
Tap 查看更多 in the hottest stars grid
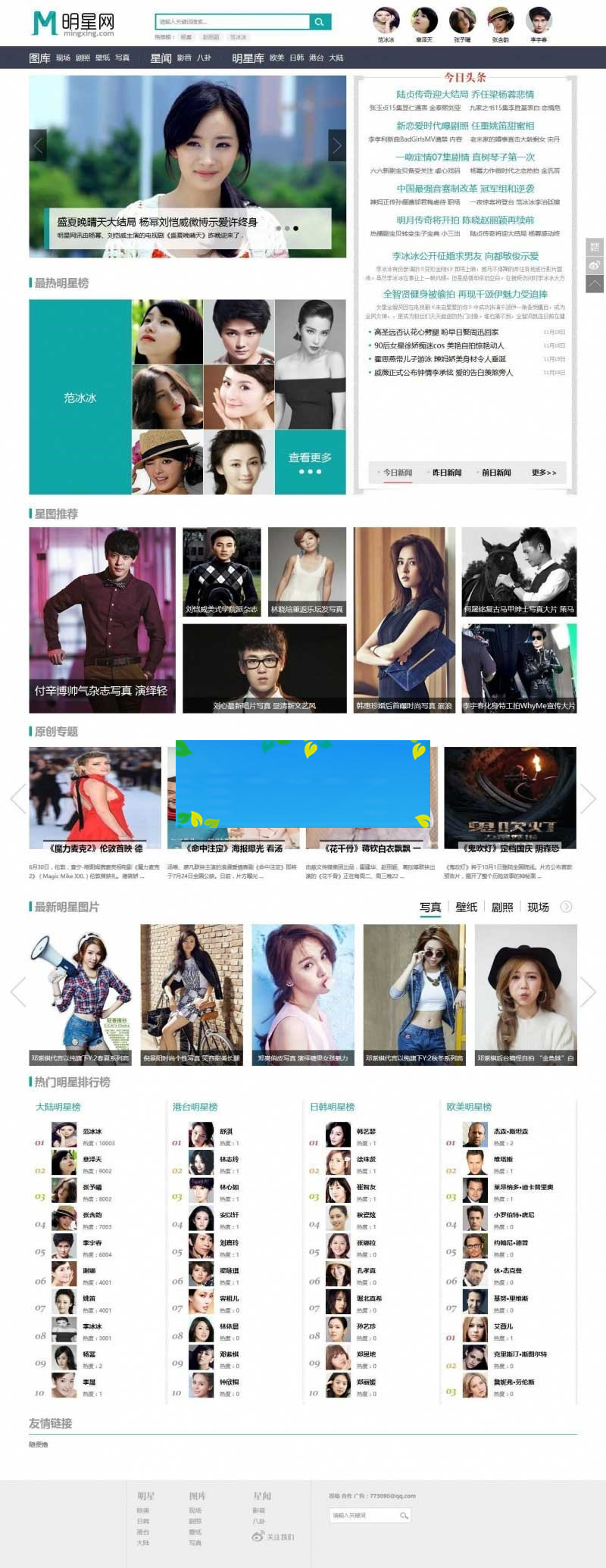(310, 462)
